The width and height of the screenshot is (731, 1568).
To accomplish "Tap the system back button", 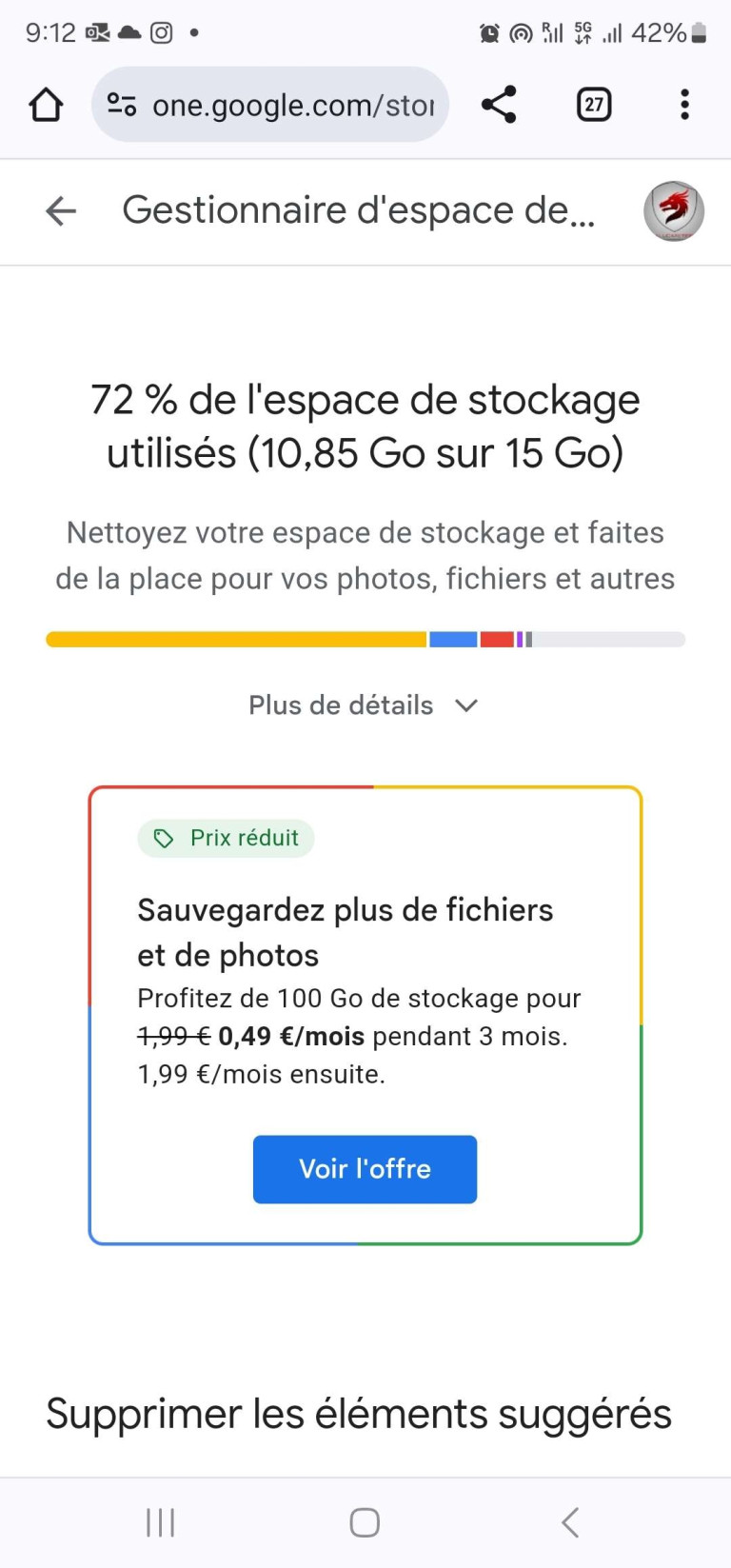I will tap(570, 1522).
